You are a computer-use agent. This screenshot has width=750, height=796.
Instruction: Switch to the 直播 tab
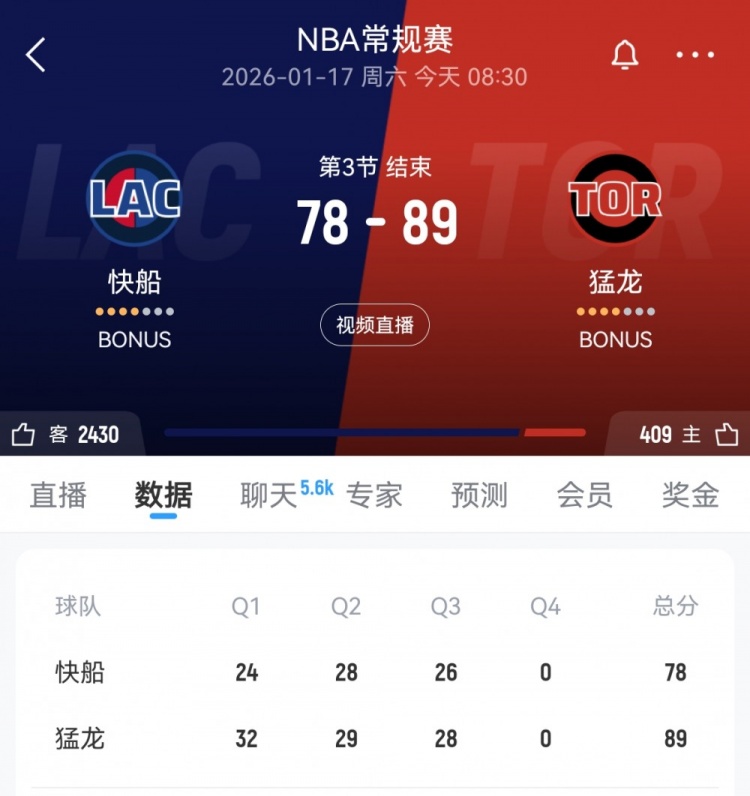pos(58,495)
